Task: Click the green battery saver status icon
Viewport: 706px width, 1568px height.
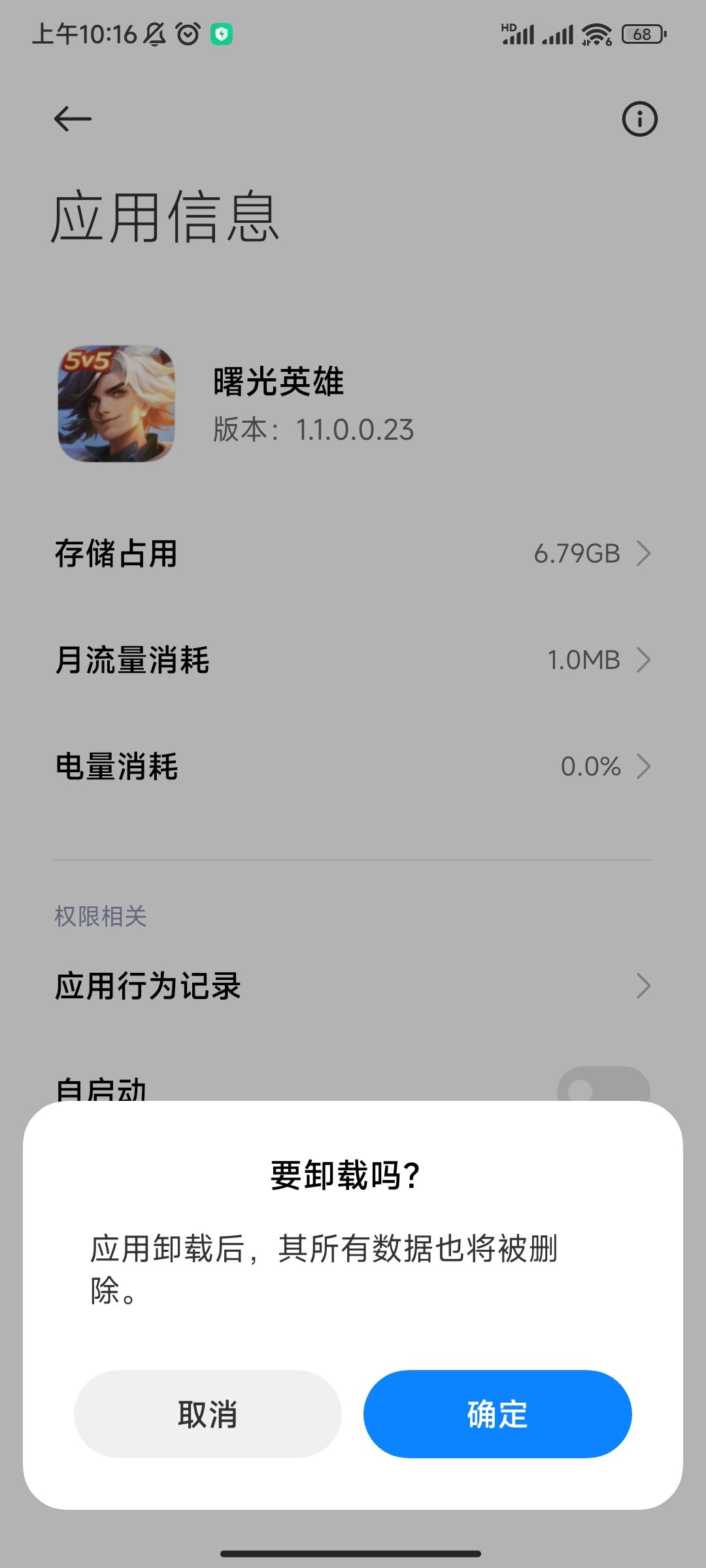Action: click(222, 36)
